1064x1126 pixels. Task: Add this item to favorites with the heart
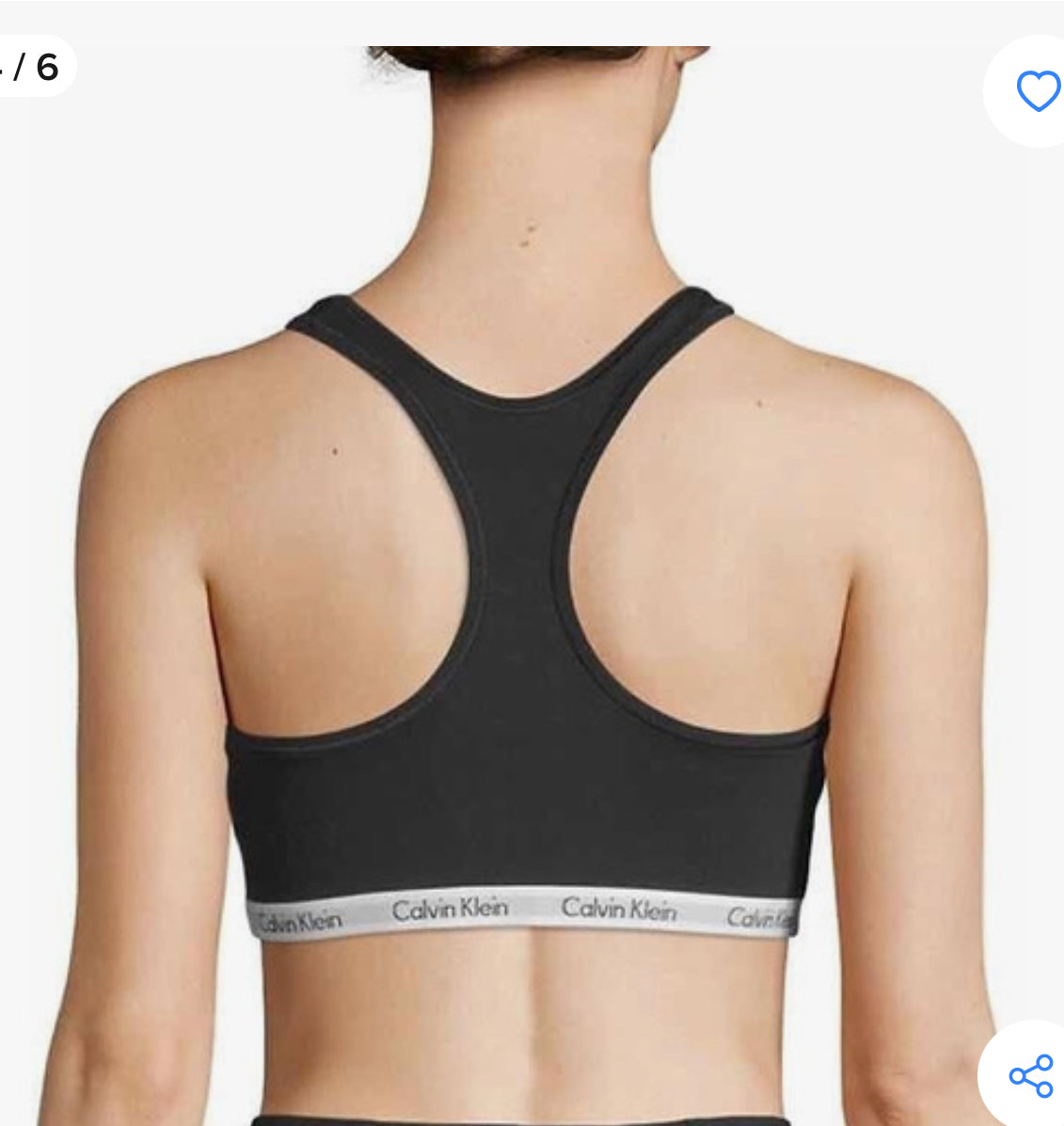pos(1038,91)
